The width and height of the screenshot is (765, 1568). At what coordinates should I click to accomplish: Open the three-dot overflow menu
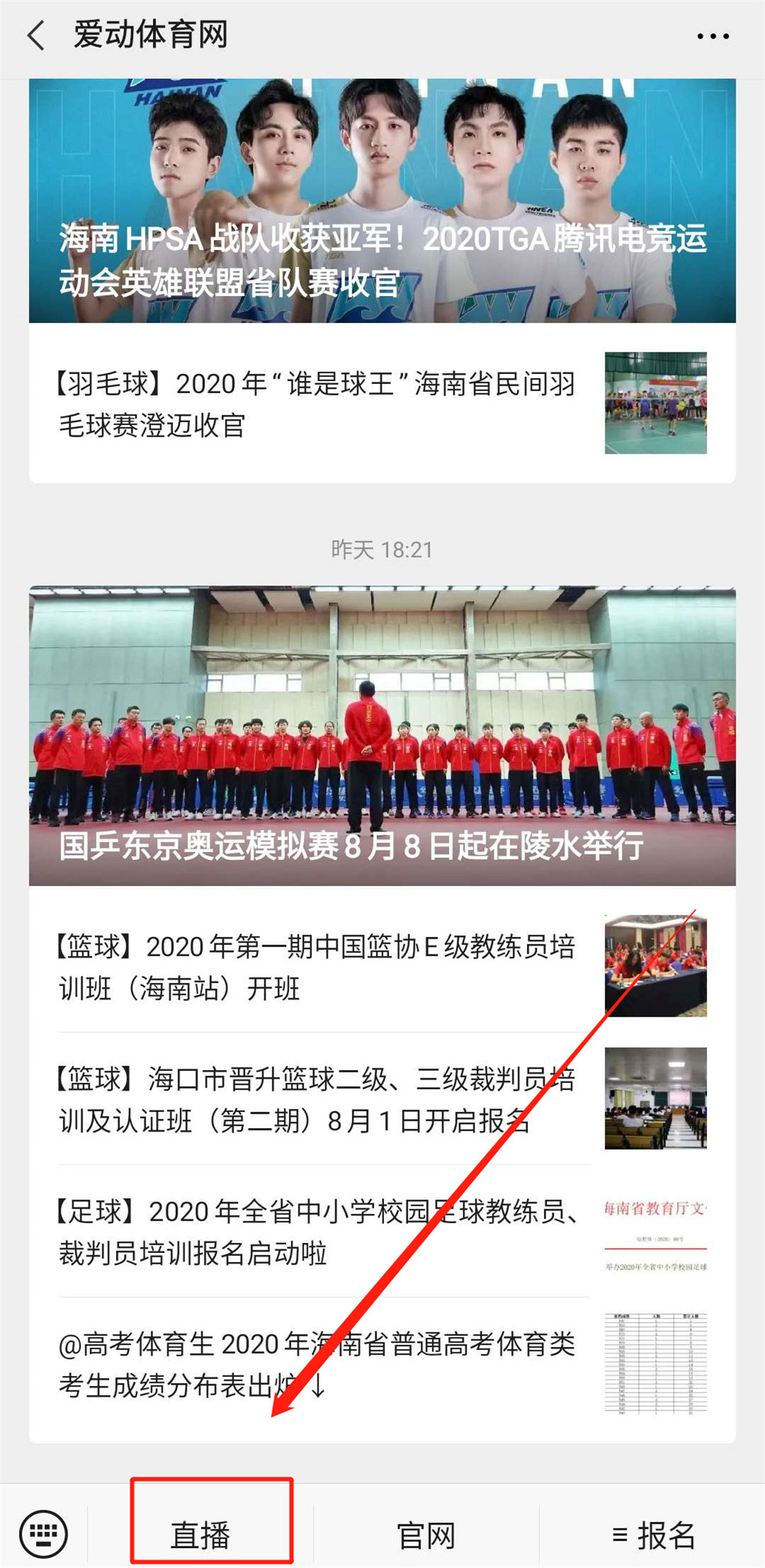pos(713,36)
